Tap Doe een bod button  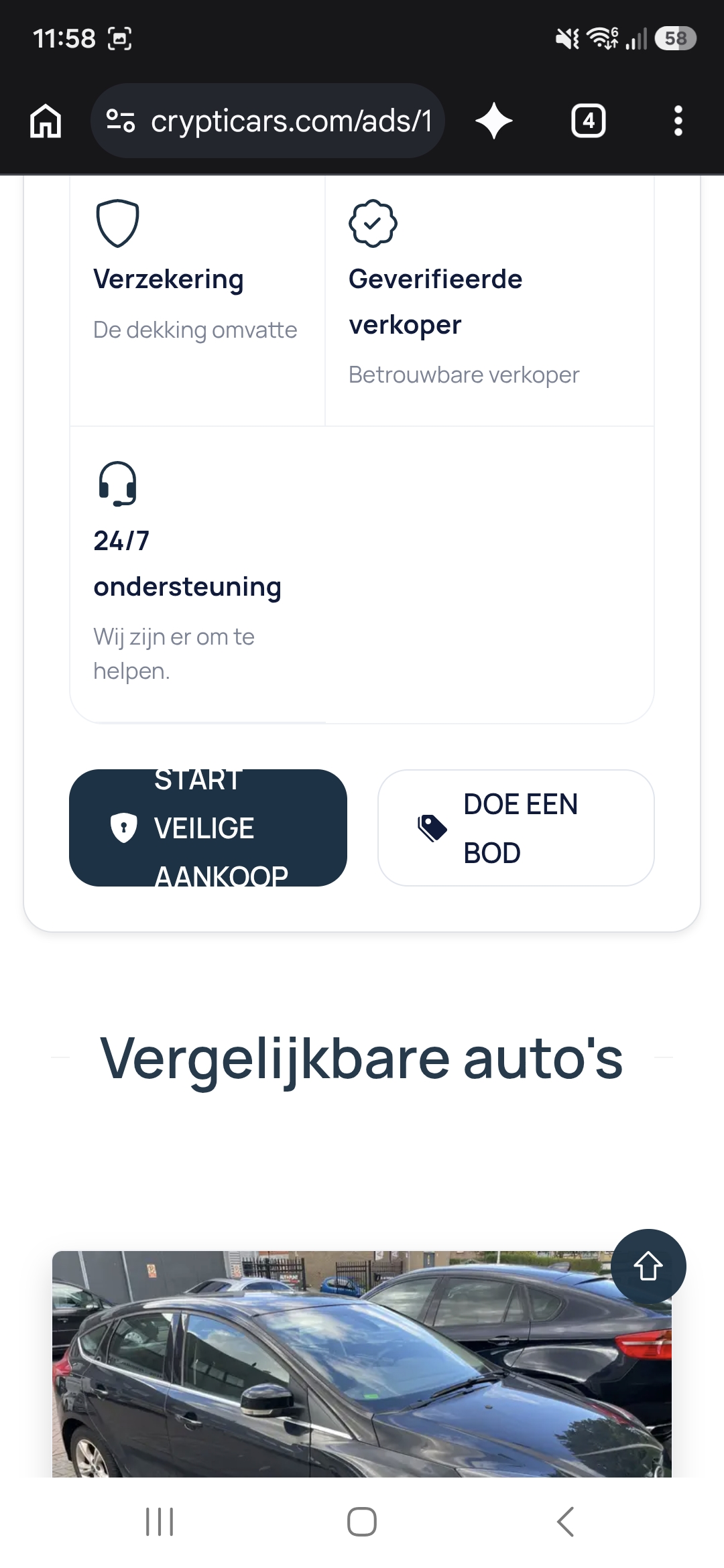tap(516, 828)
